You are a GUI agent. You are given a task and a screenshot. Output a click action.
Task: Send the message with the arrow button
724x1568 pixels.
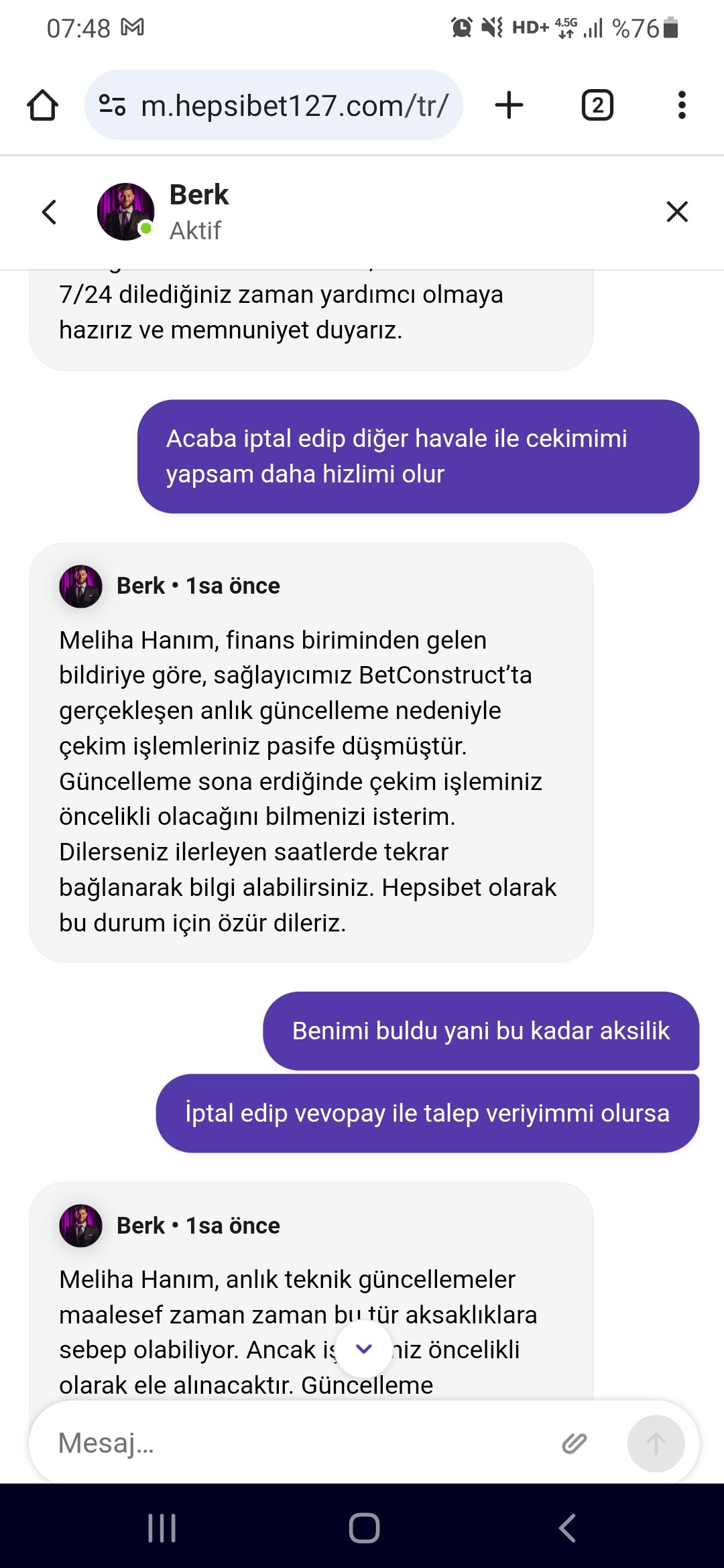pos(656,1443)
